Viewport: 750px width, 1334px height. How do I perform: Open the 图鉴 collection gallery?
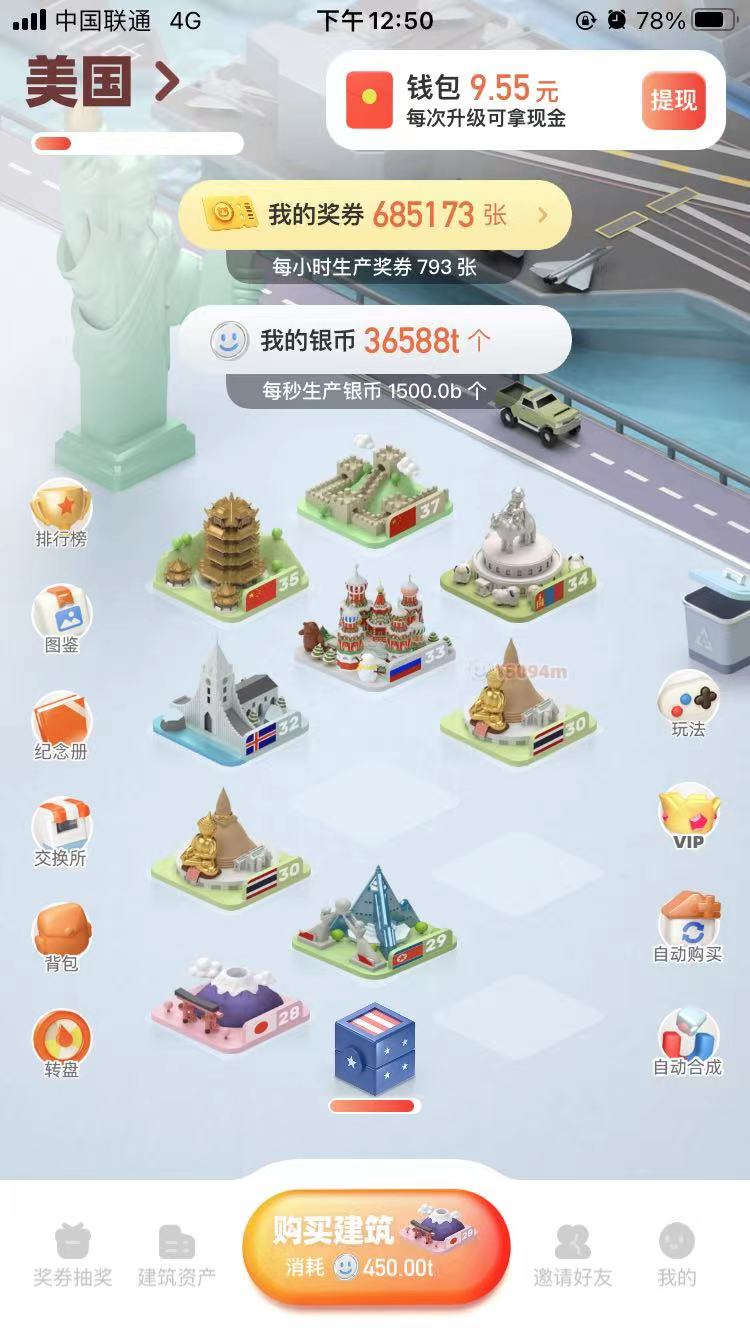62,613
